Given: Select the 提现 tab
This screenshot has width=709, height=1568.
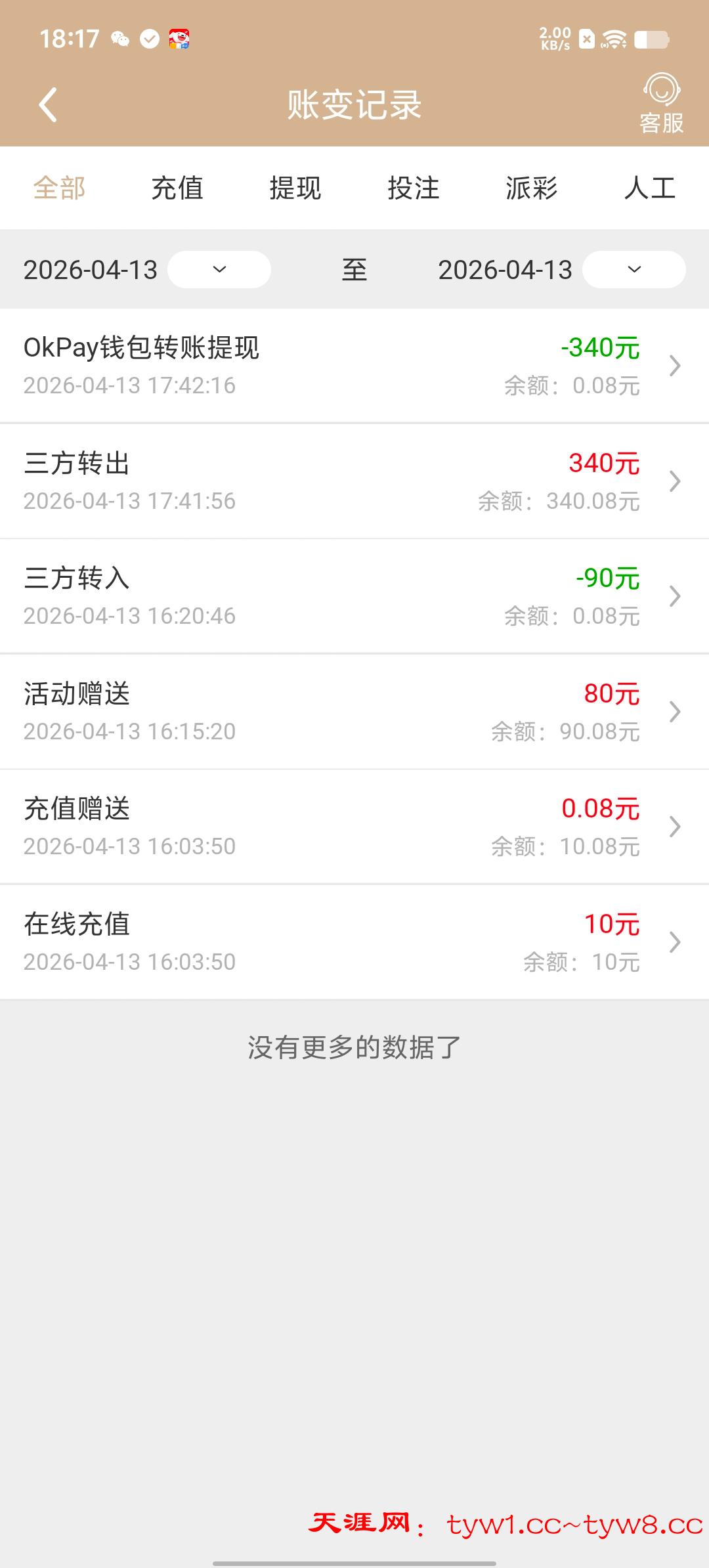Looking at the screenshot, I should tap(295, 188).
